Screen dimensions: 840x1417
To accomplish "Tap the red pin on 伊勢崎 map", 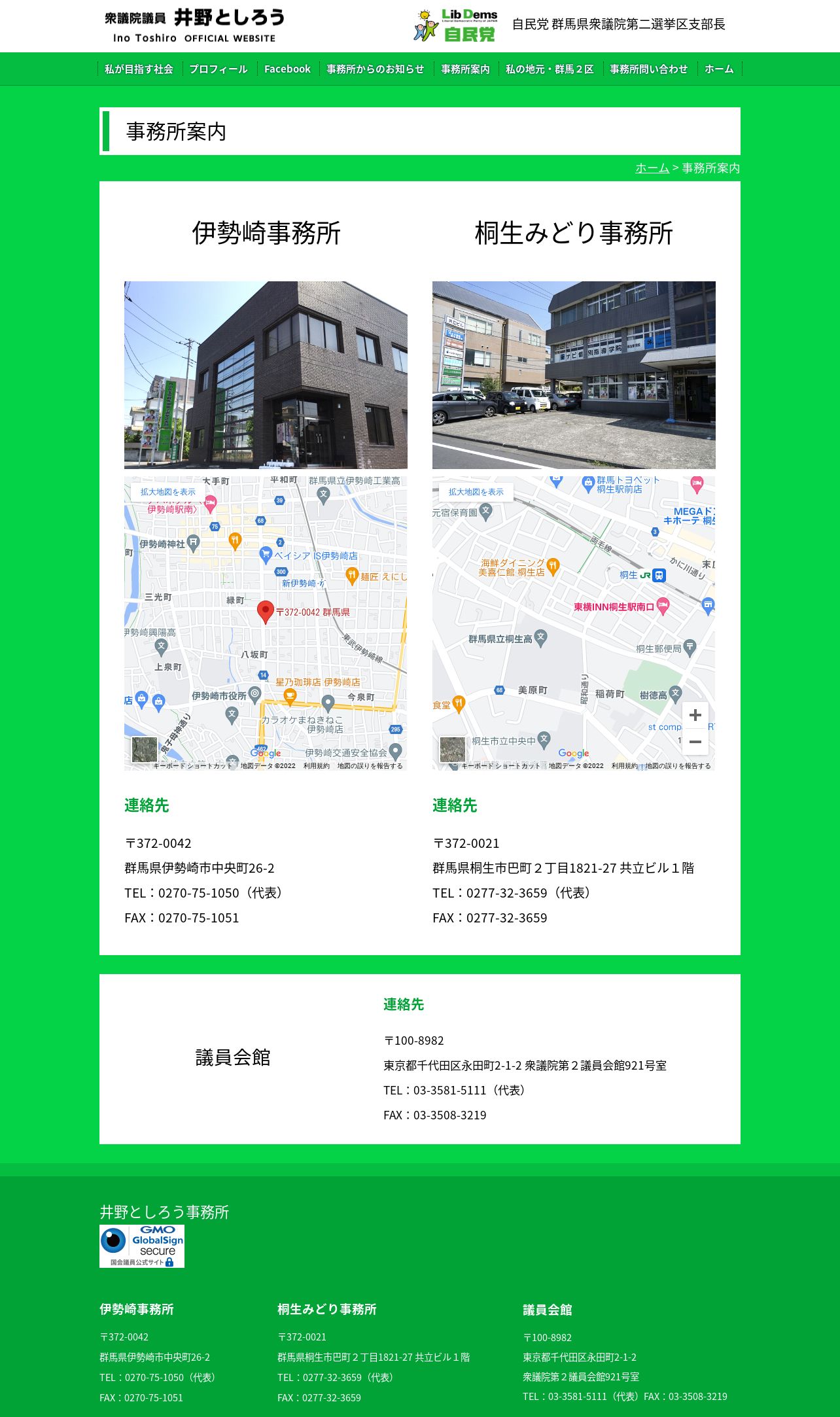I will (265, 612).
